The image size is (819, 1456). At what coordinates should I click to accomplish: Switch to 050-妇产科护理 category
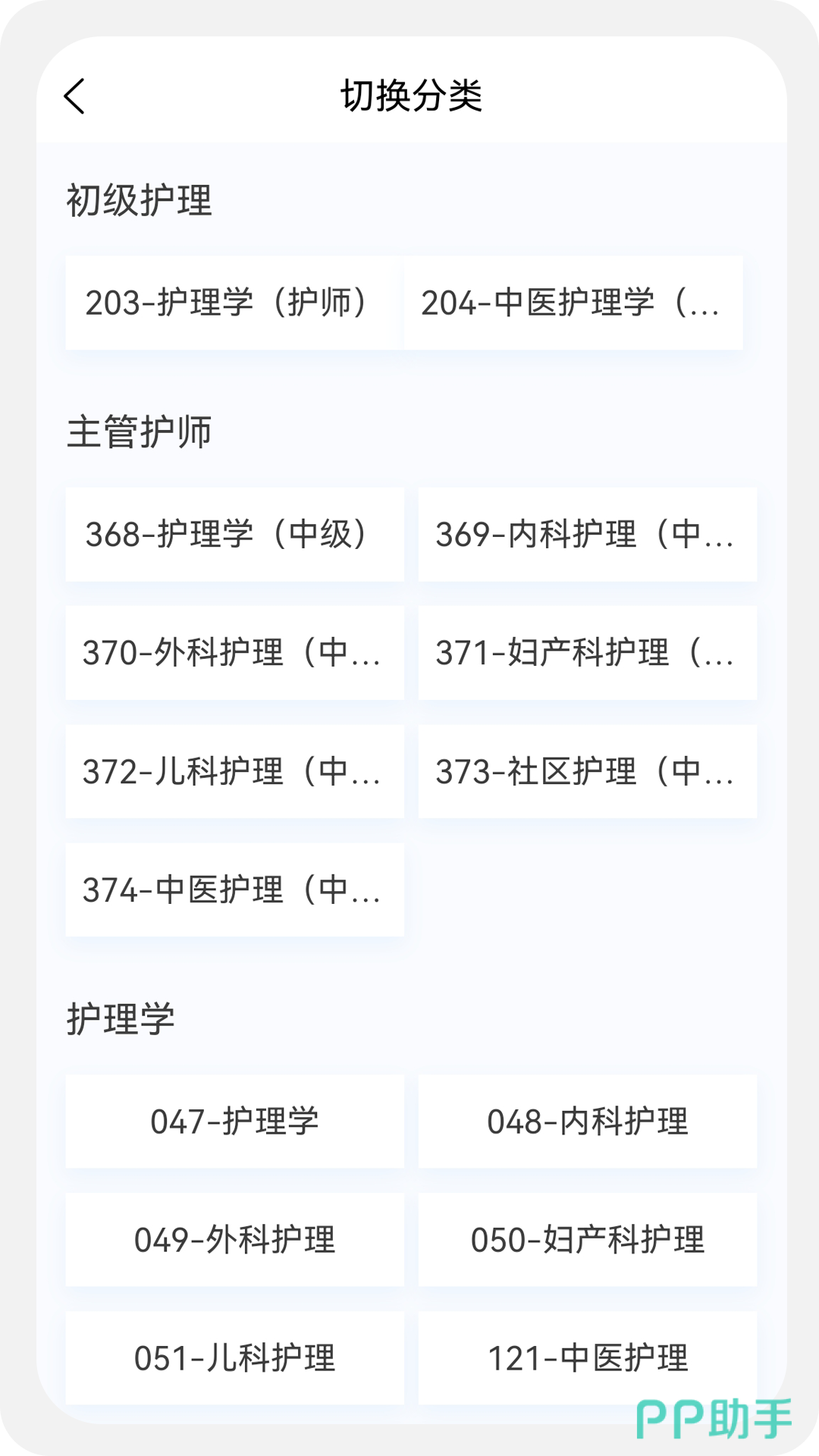click(587, 1240)
